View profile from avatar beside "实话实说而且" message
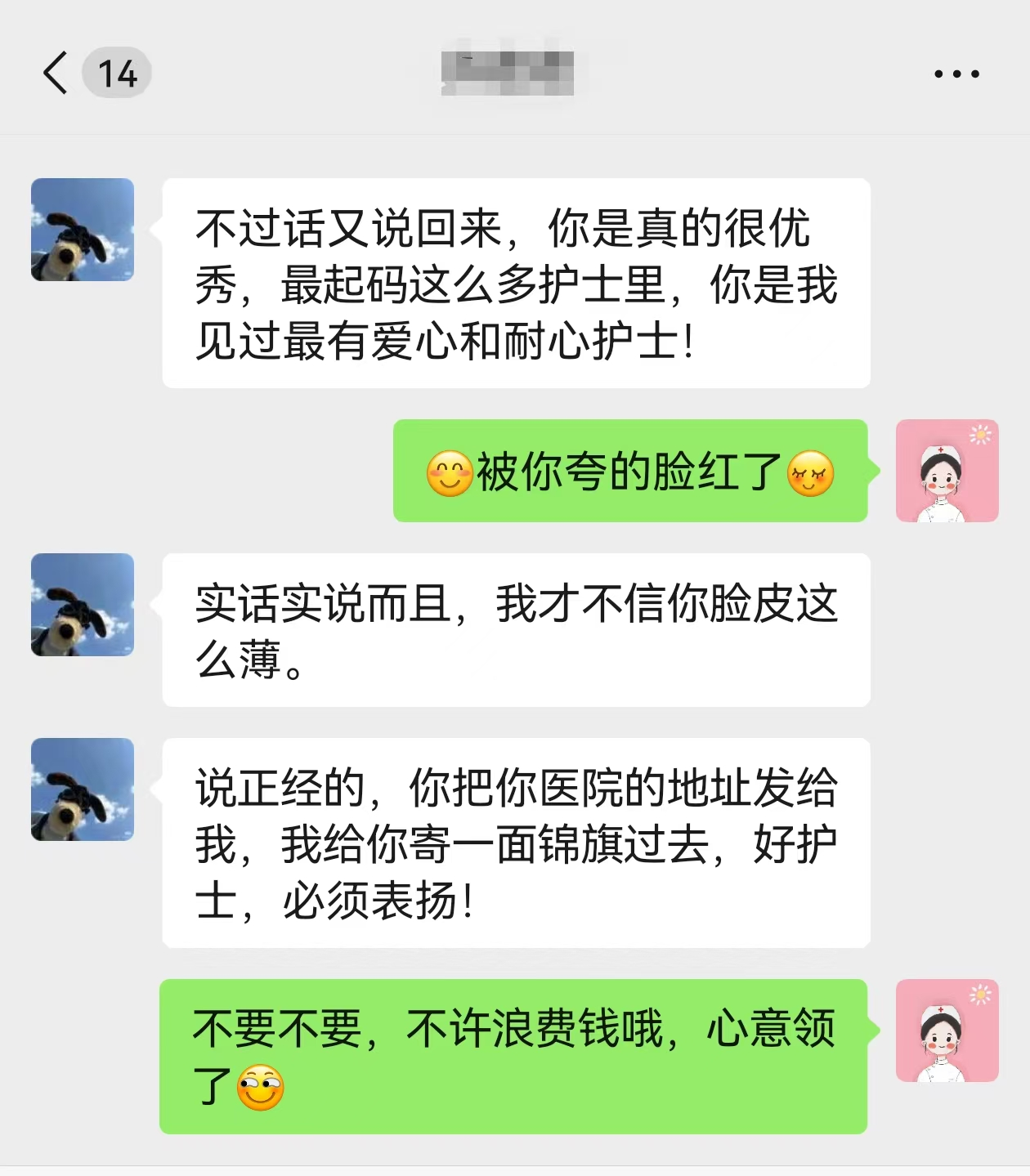Image resolution: width=1030 pixels, height=1176 pixels. click(x=83, y=605)
